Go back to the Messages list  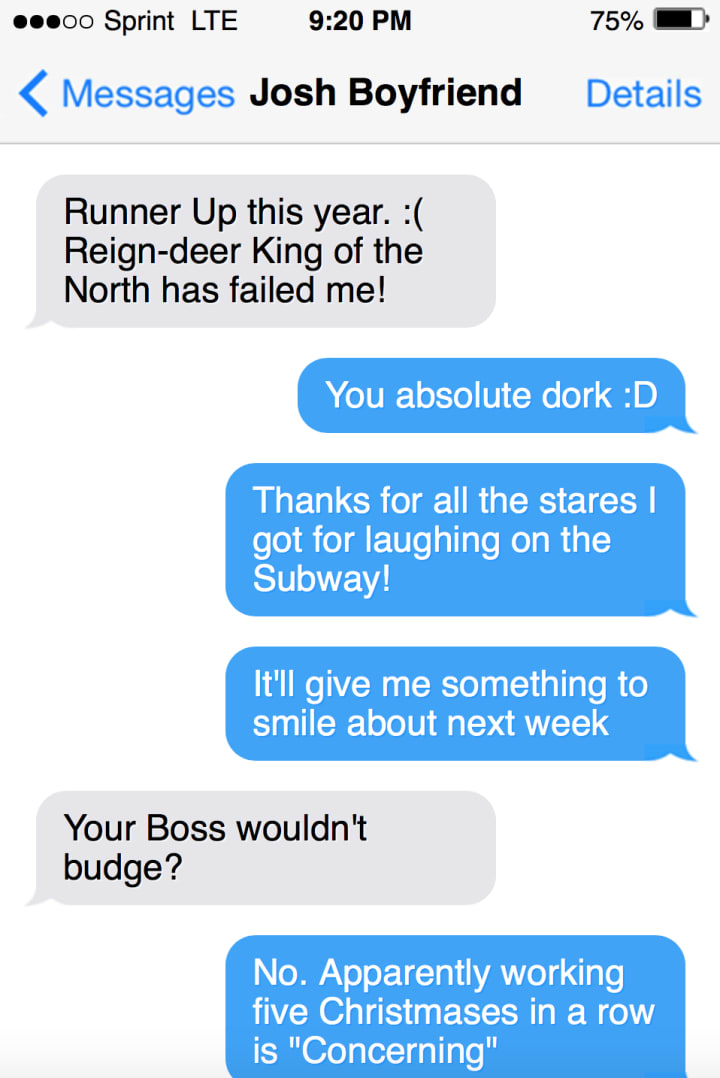click(x=125, y=94)
